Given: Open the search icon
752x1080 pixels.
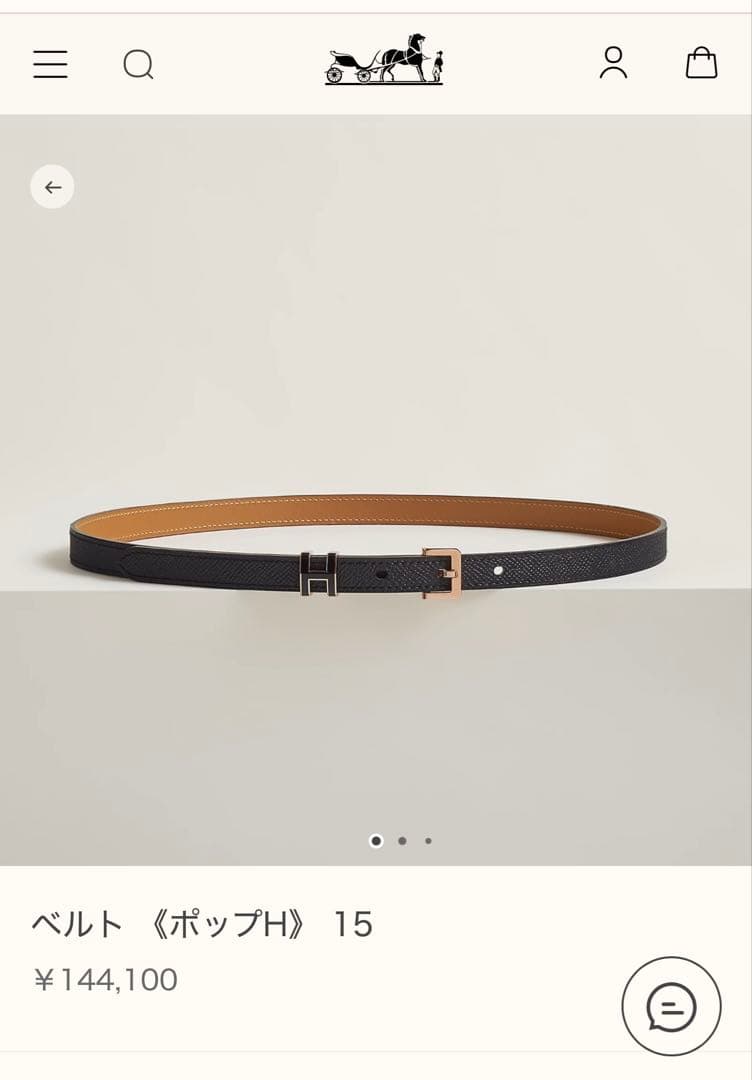Looking at the screenshot, I should click(138, 65).
